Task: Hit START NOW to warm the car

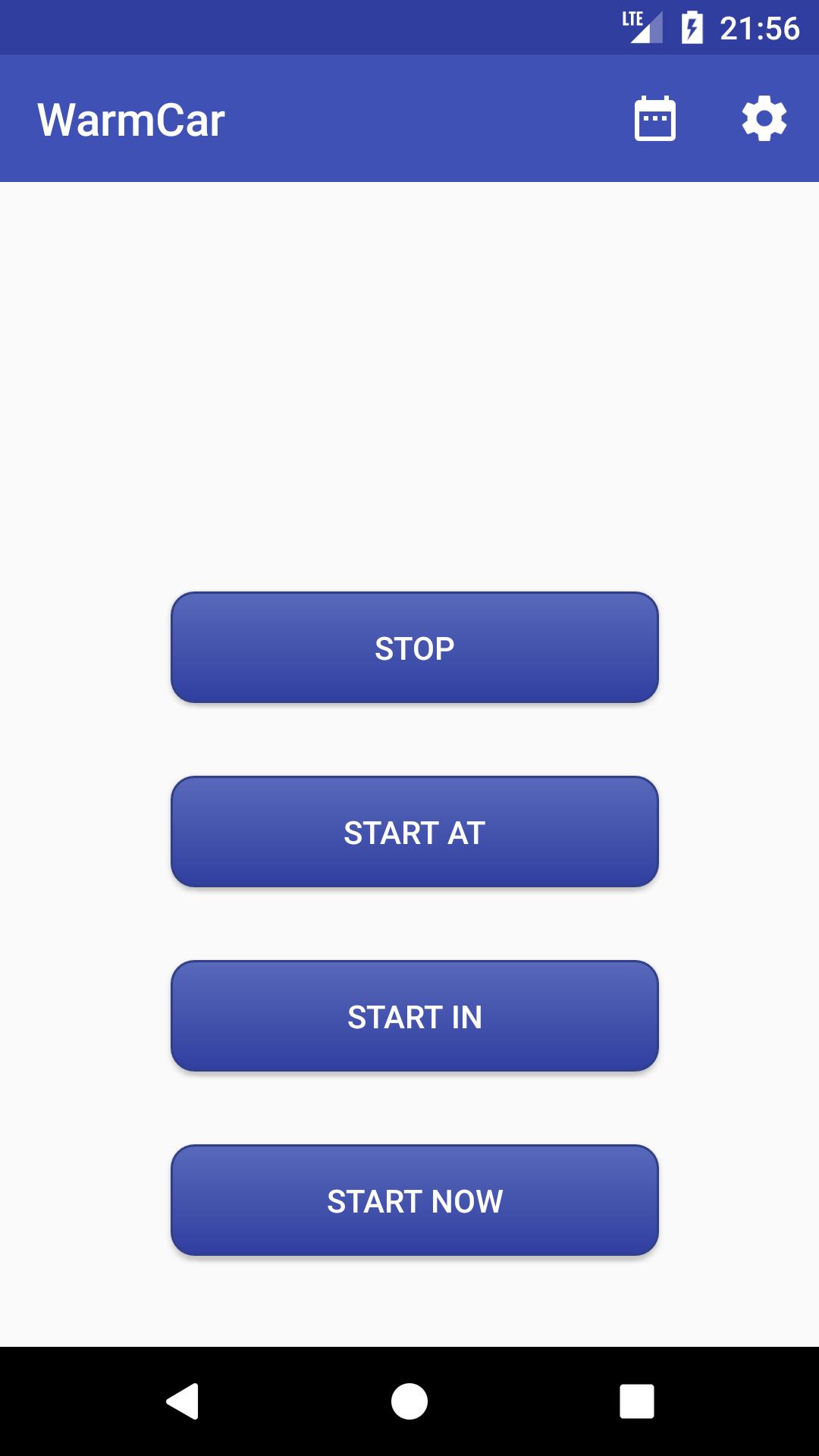Action: click(x=414, y=1200)
